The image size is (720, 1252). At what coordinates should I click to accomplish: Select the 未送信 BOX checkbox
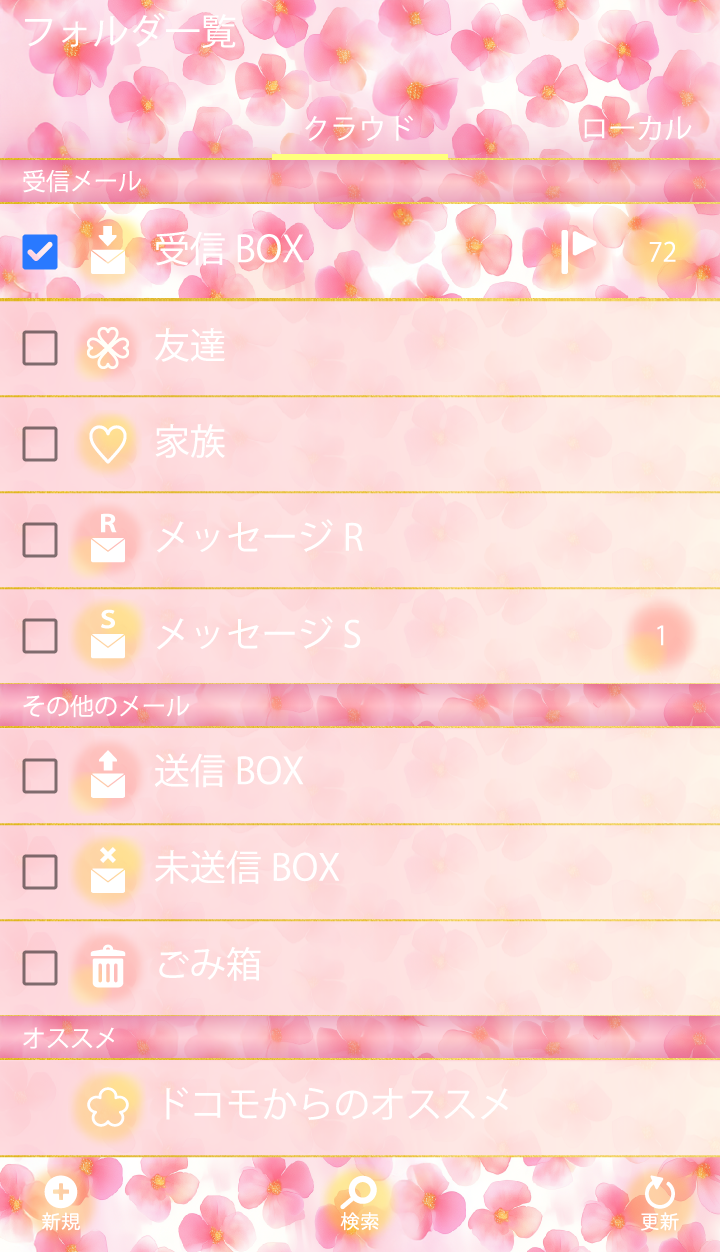(40, 872)
